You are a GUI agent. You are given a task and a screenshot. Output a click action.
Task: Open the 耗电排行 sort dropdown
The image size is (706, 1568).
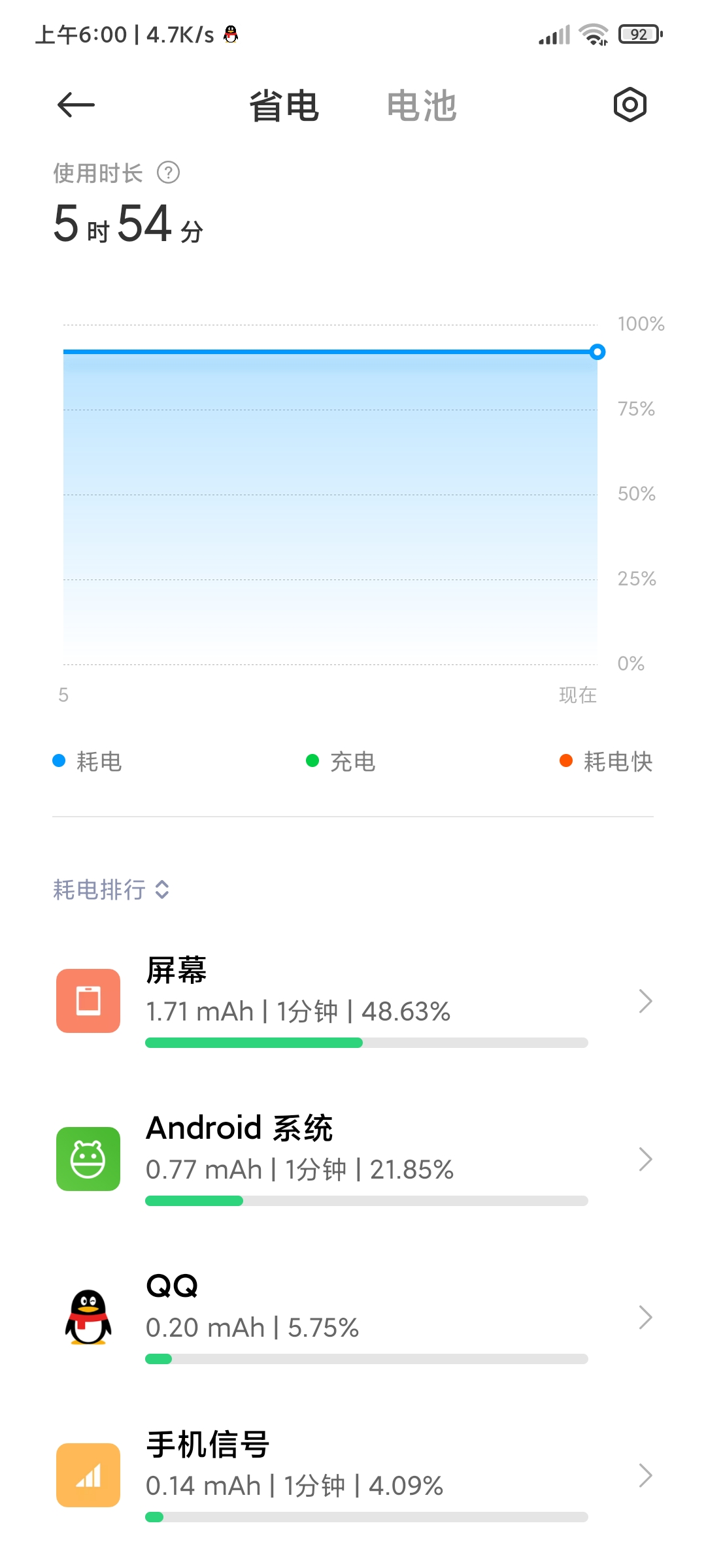[x=111, y=889]
